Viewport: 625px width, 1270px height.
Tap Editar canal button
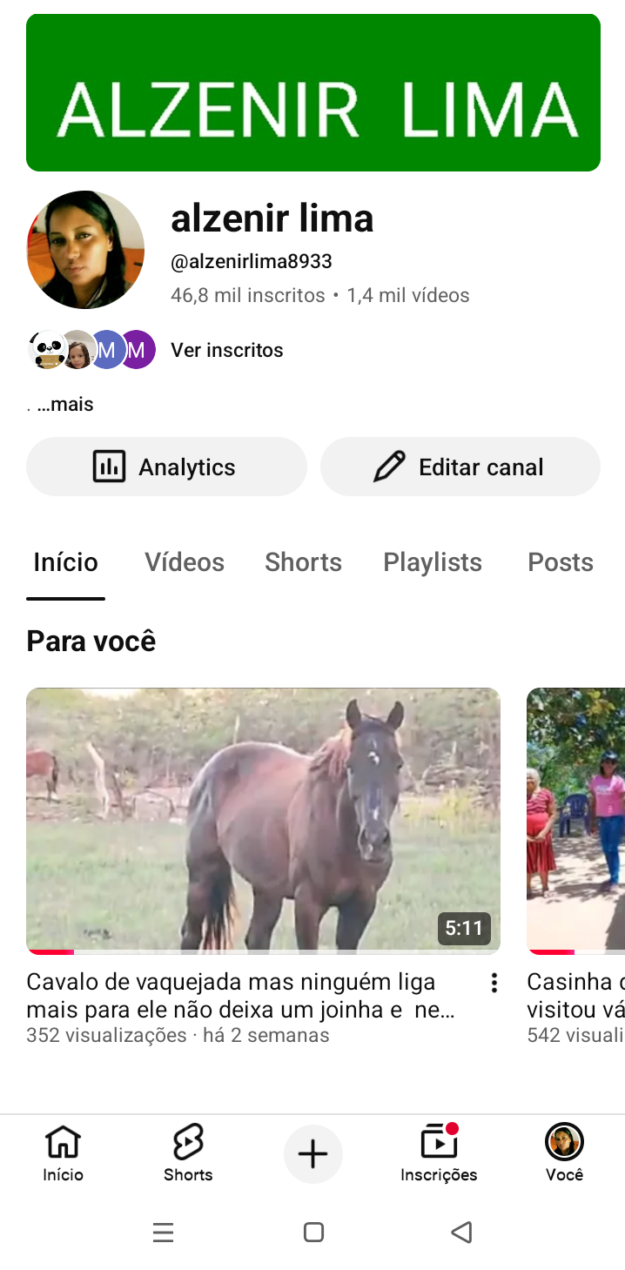[x=460, y=467]
